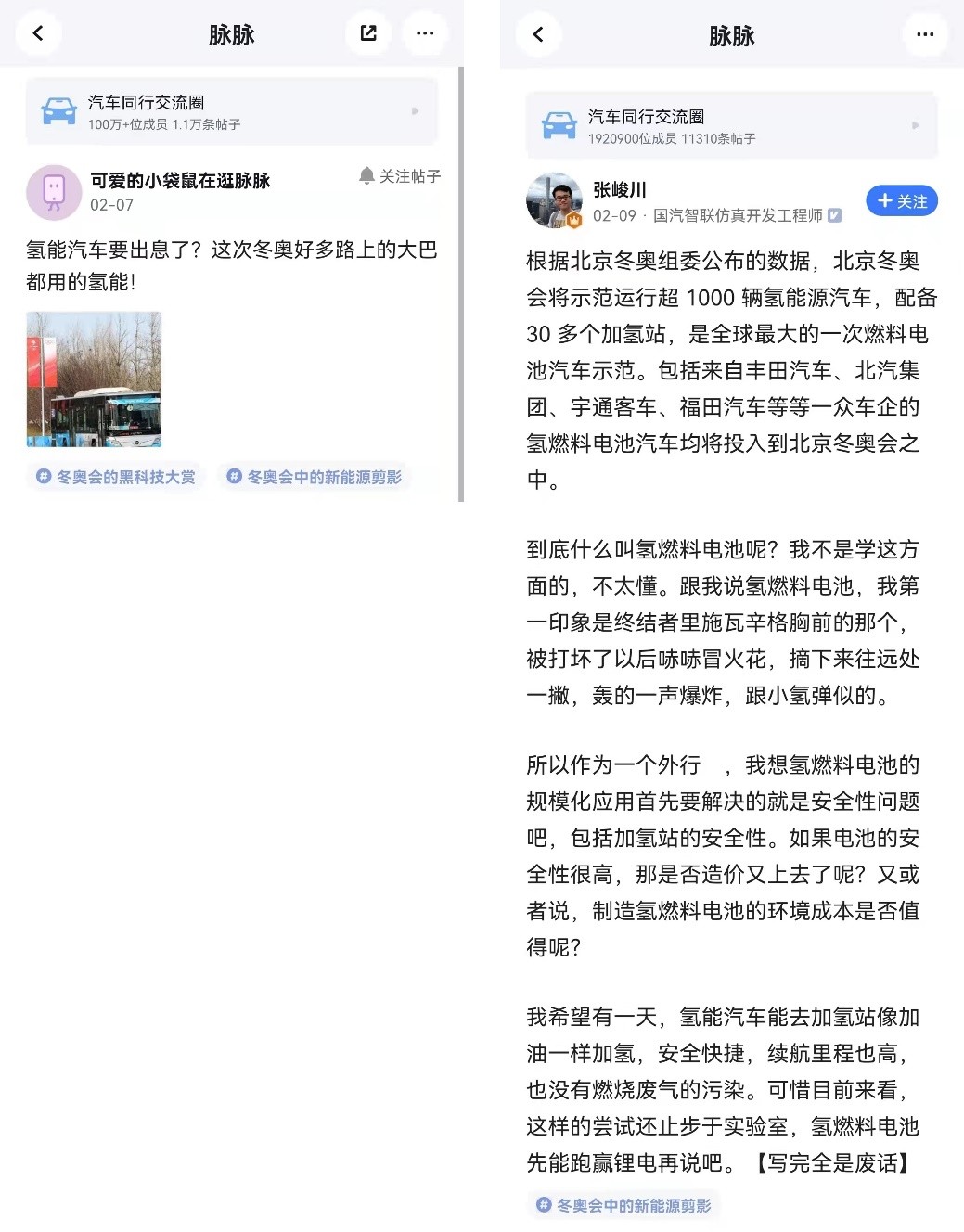View 张峻川's profile avatar

[x=554, y=200]
